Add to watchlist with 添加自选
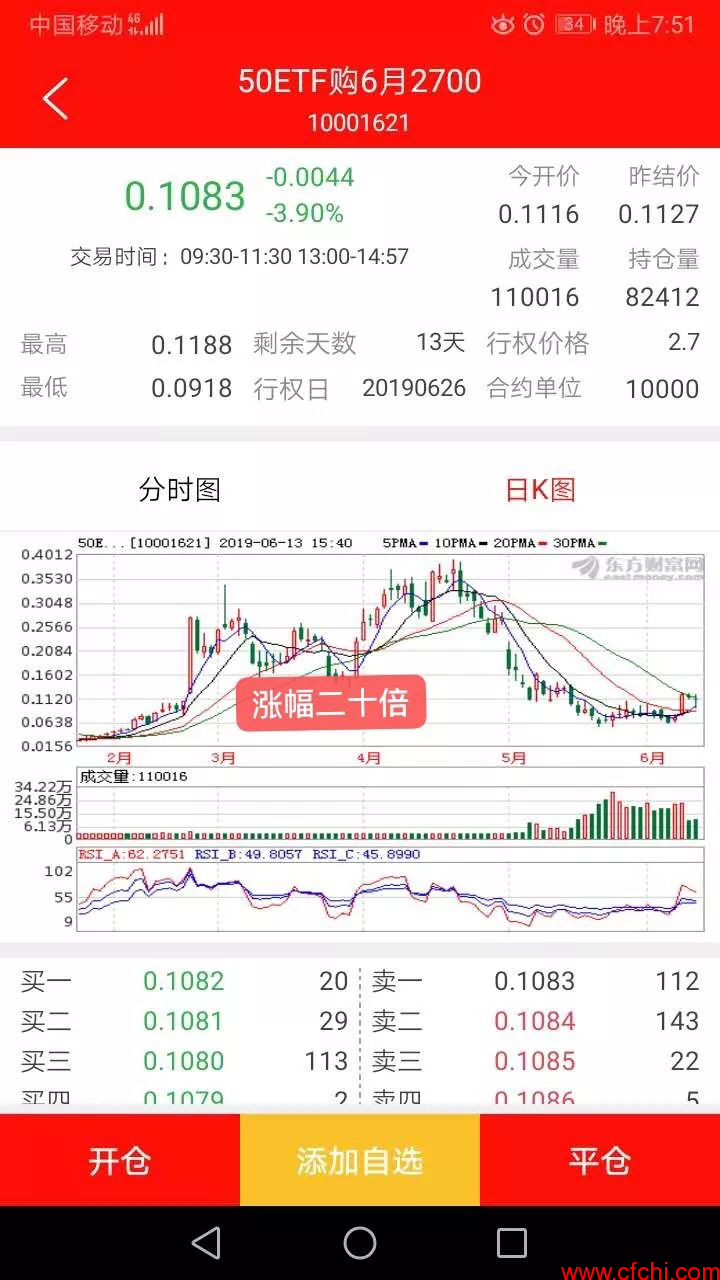The height and width of the screenshot is (1280, 720). 360,1161
